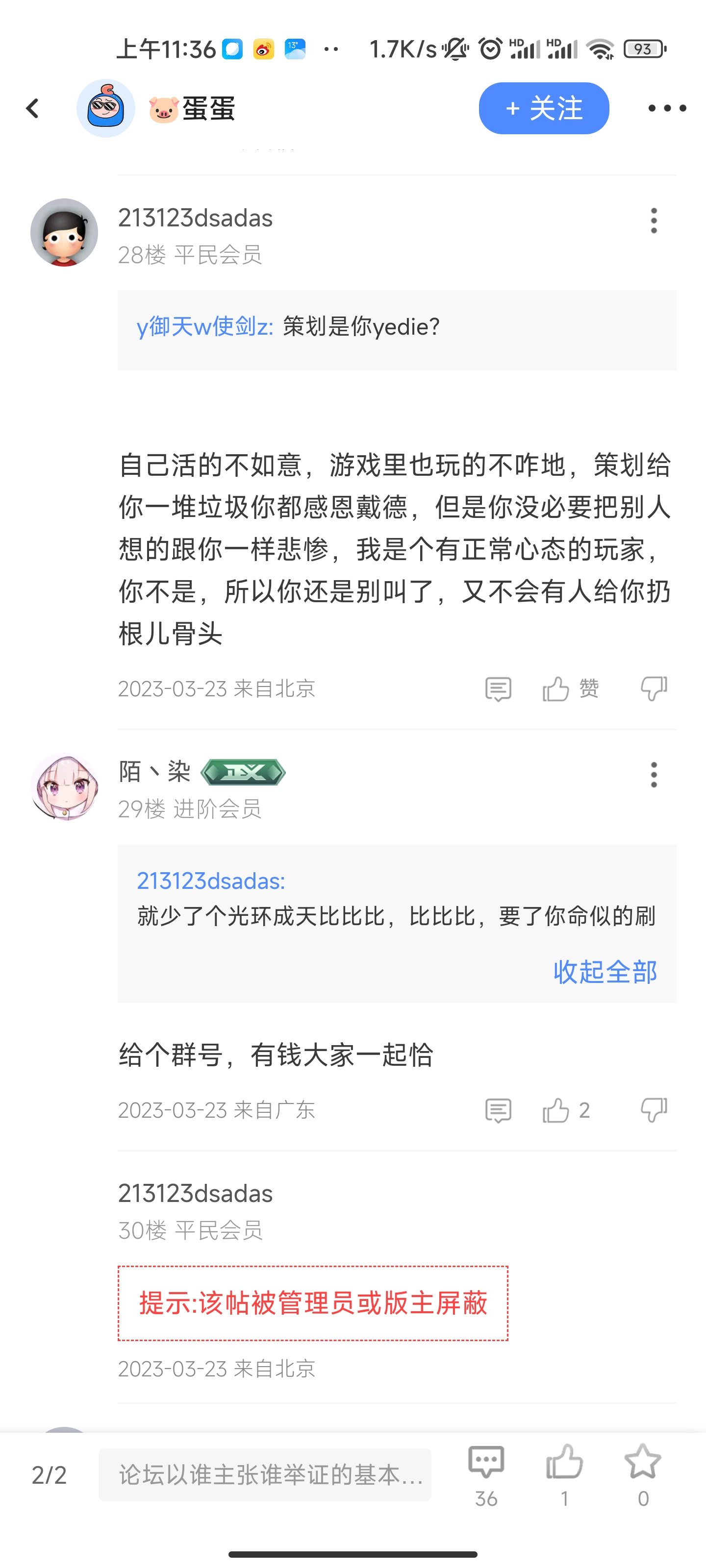
Task: Open options for 陌丶染's 29楼 post
Action: (x=654, y=775)
